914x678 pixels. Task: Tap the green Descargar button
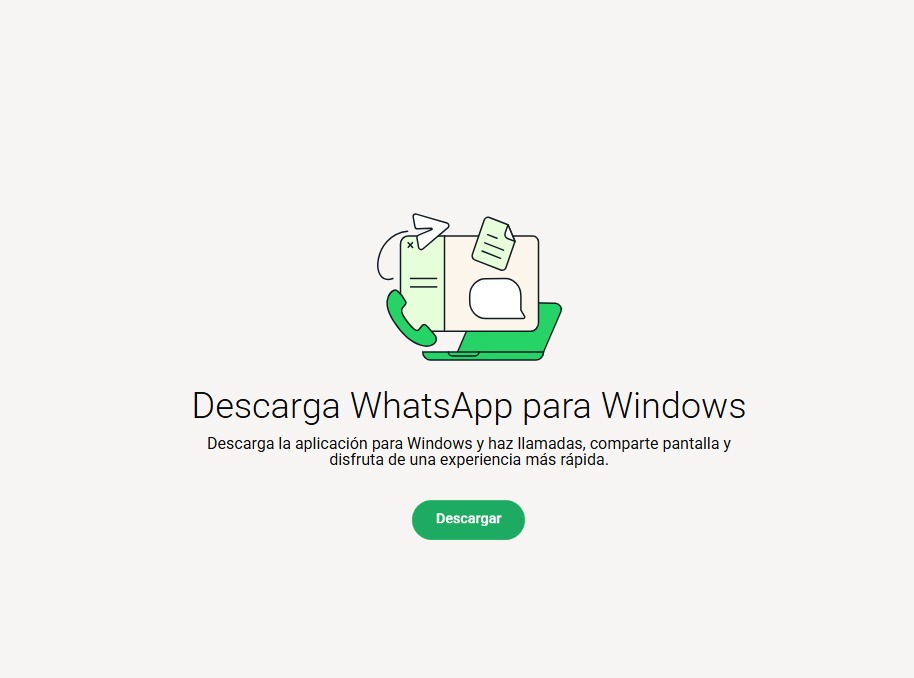468,519
